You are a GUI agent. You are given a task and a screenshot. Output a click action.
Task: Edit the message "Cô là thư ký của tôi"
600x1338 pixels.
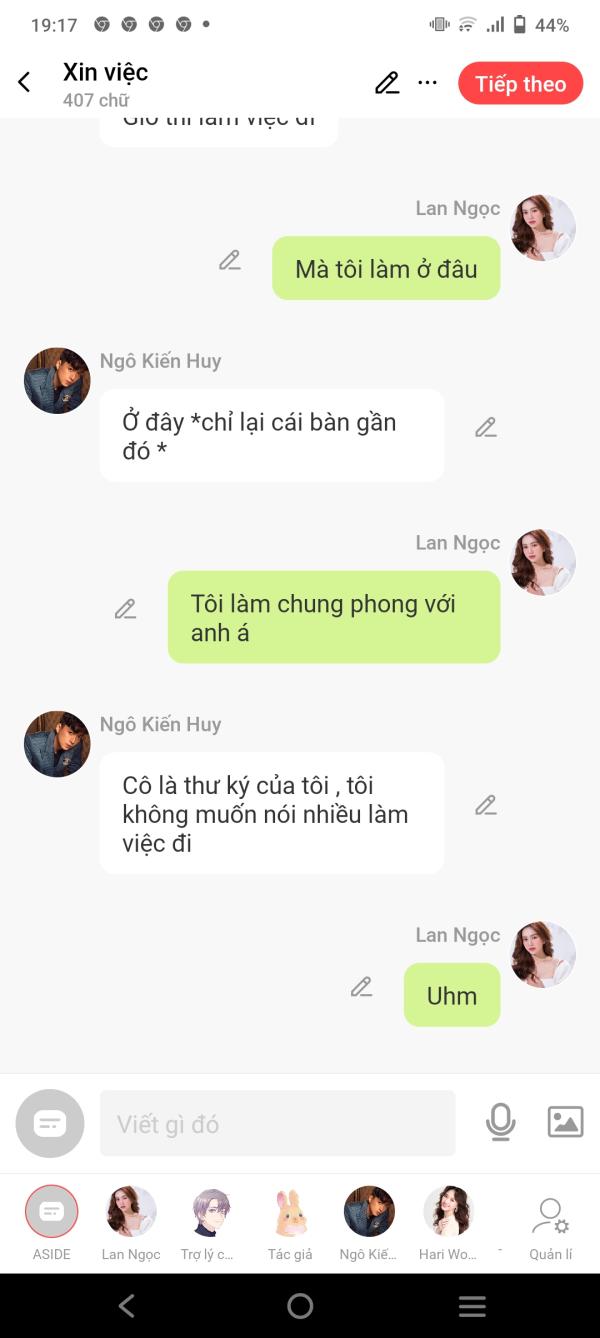pos(486,805)
